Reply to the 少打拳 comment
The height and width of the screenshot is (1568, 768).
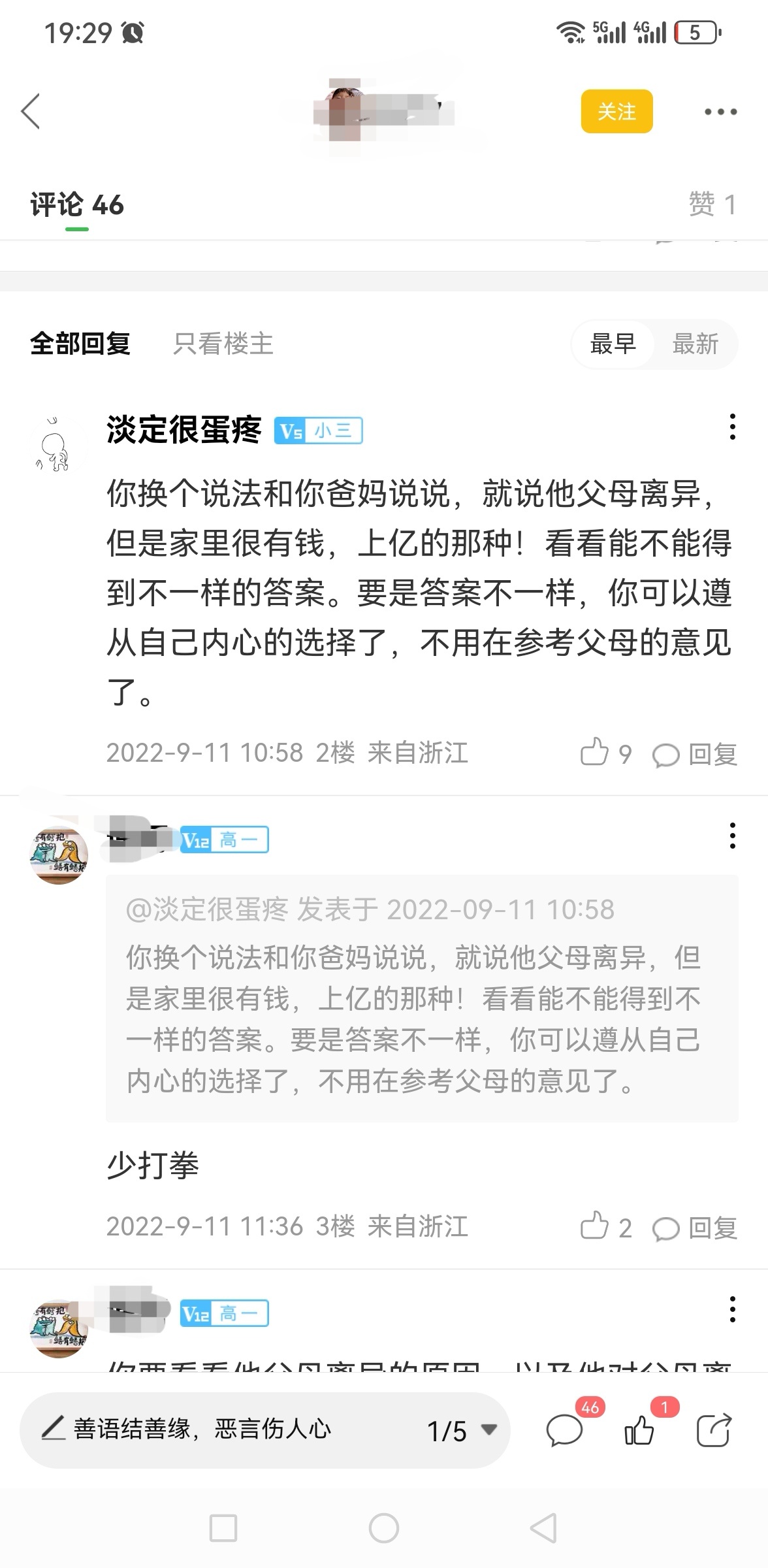point(695,1228)
